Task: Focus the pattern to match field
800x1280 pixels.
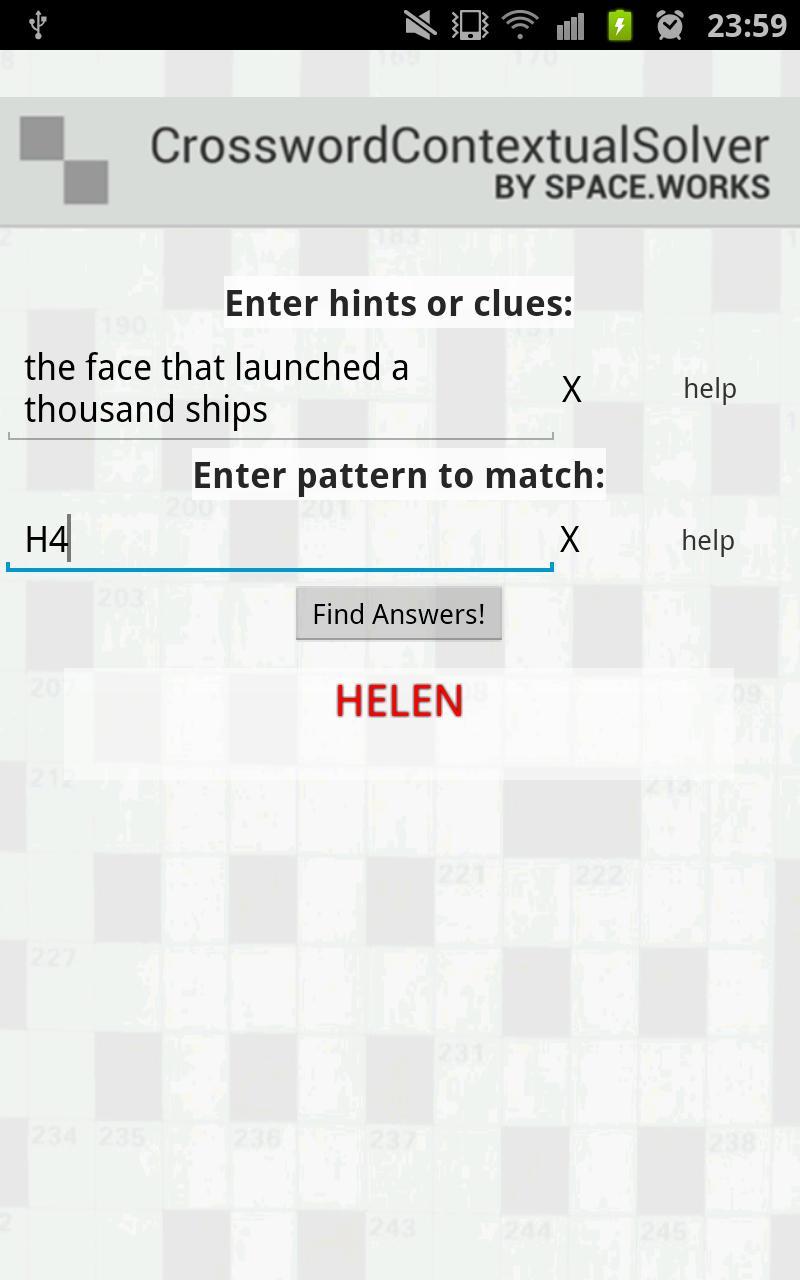Action: (x=280, y=540)
